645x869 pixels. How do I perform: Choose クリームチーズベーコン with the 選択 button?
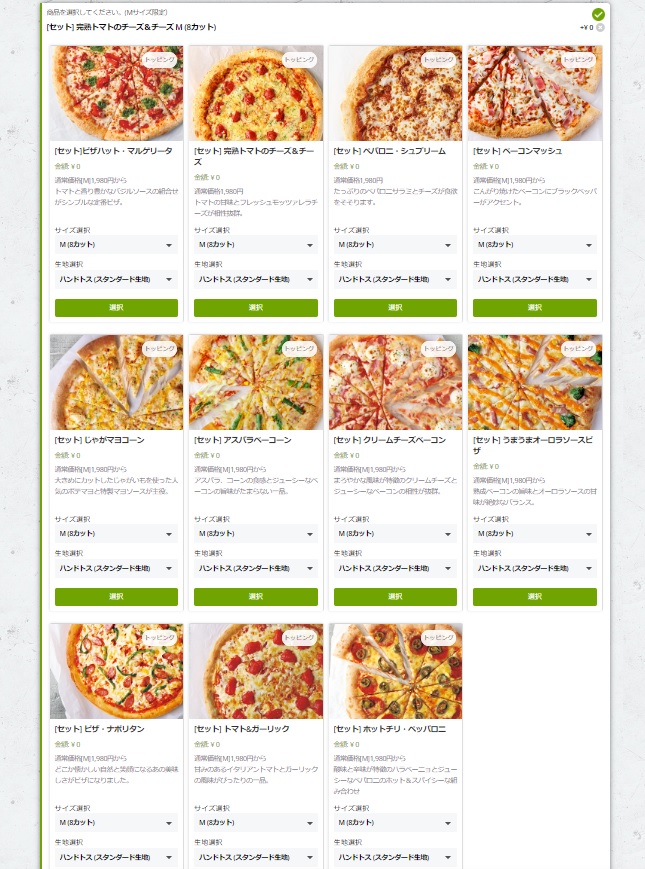[395, 597]
